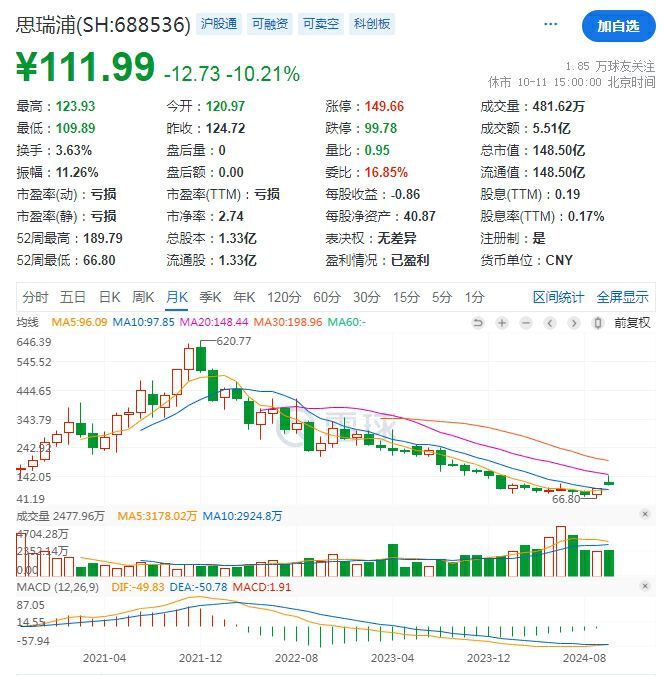Open the three-dot more options menu

[551, 24]
